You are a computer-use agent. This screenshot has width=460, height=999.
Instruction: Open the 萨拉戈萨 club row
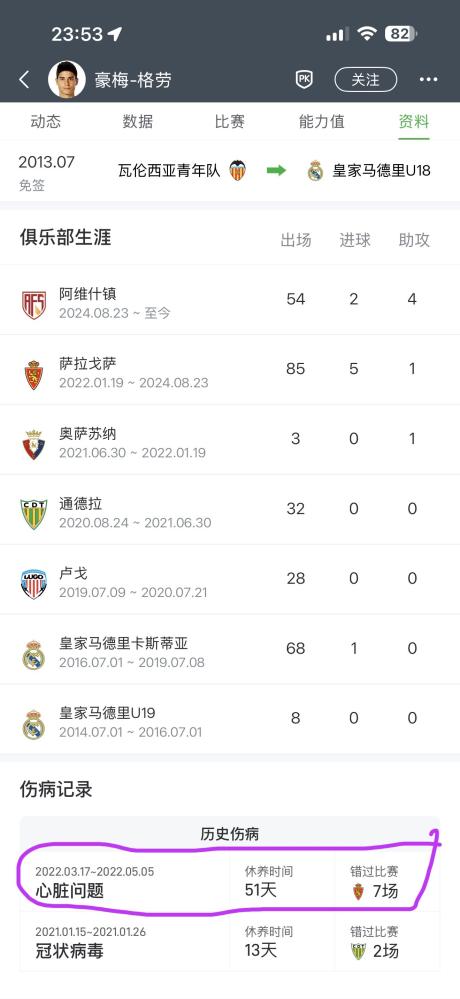230,370
